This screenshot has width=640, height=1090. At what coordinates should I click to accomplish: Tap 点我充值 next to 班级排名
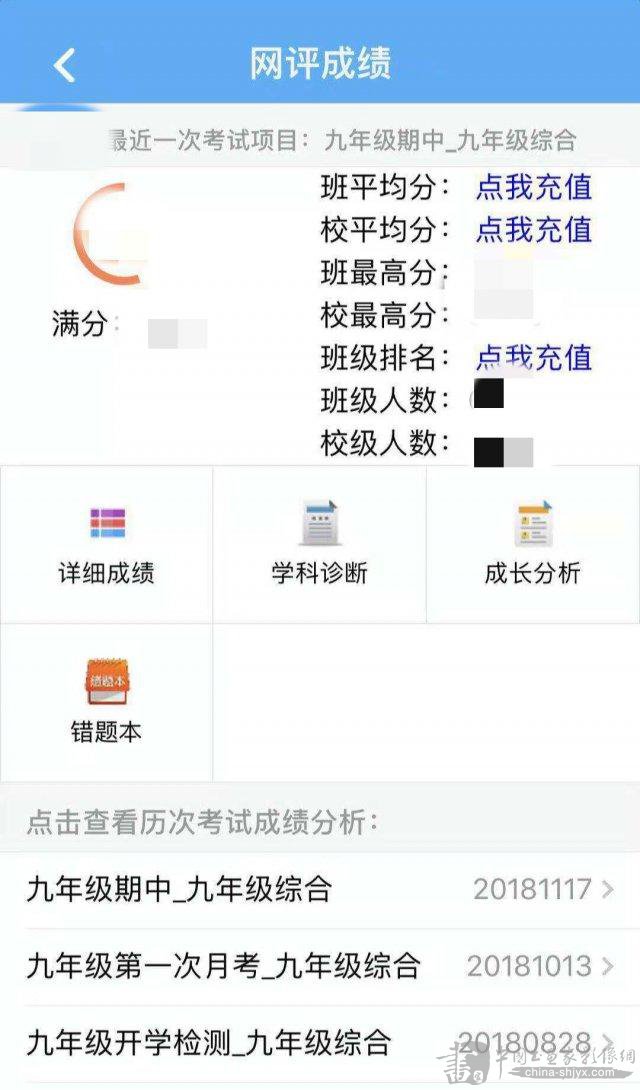click(534, 357)
